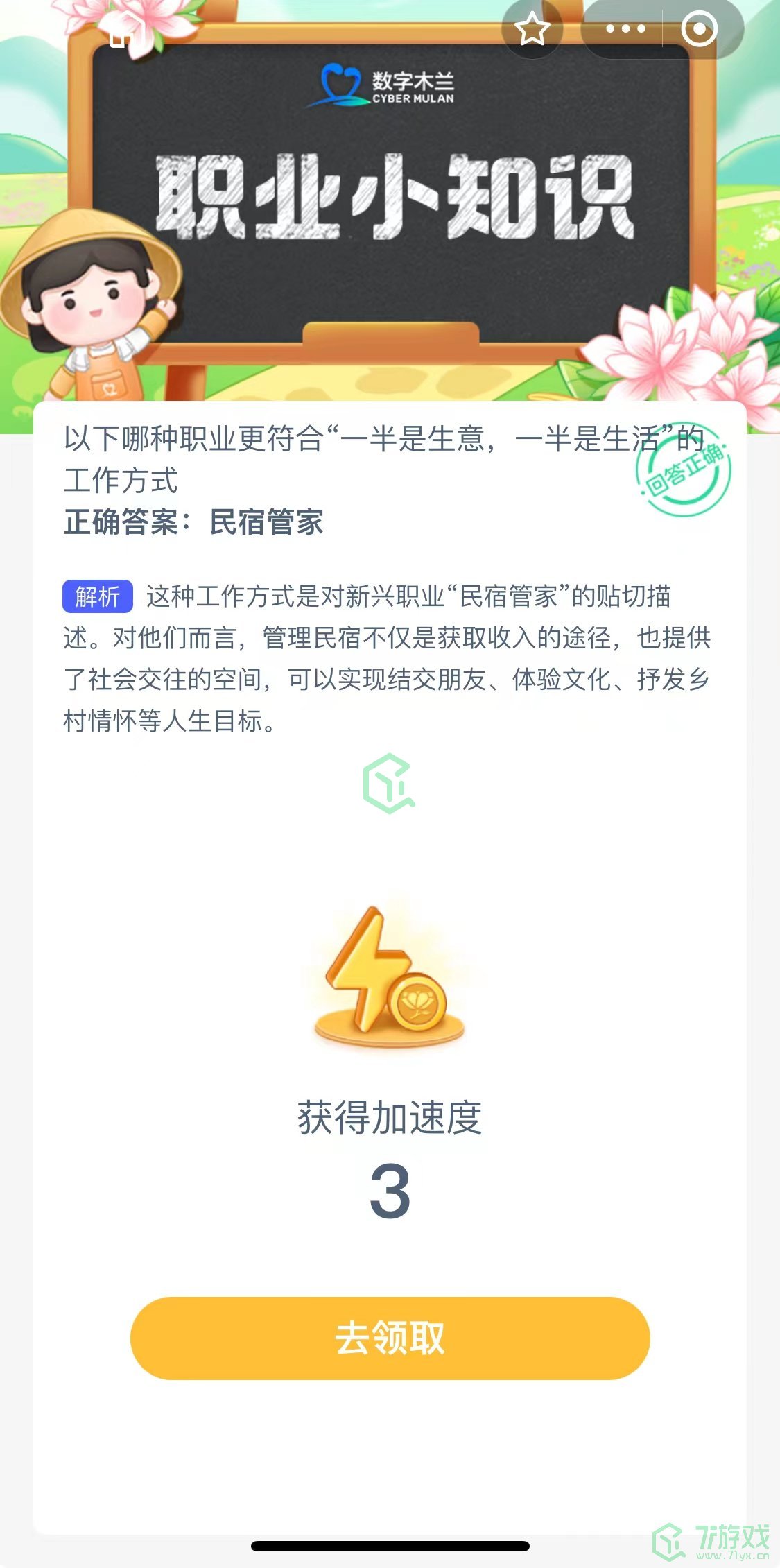
Task: Claim the reward with 去领取
Action: click(x=390, y=1338)
